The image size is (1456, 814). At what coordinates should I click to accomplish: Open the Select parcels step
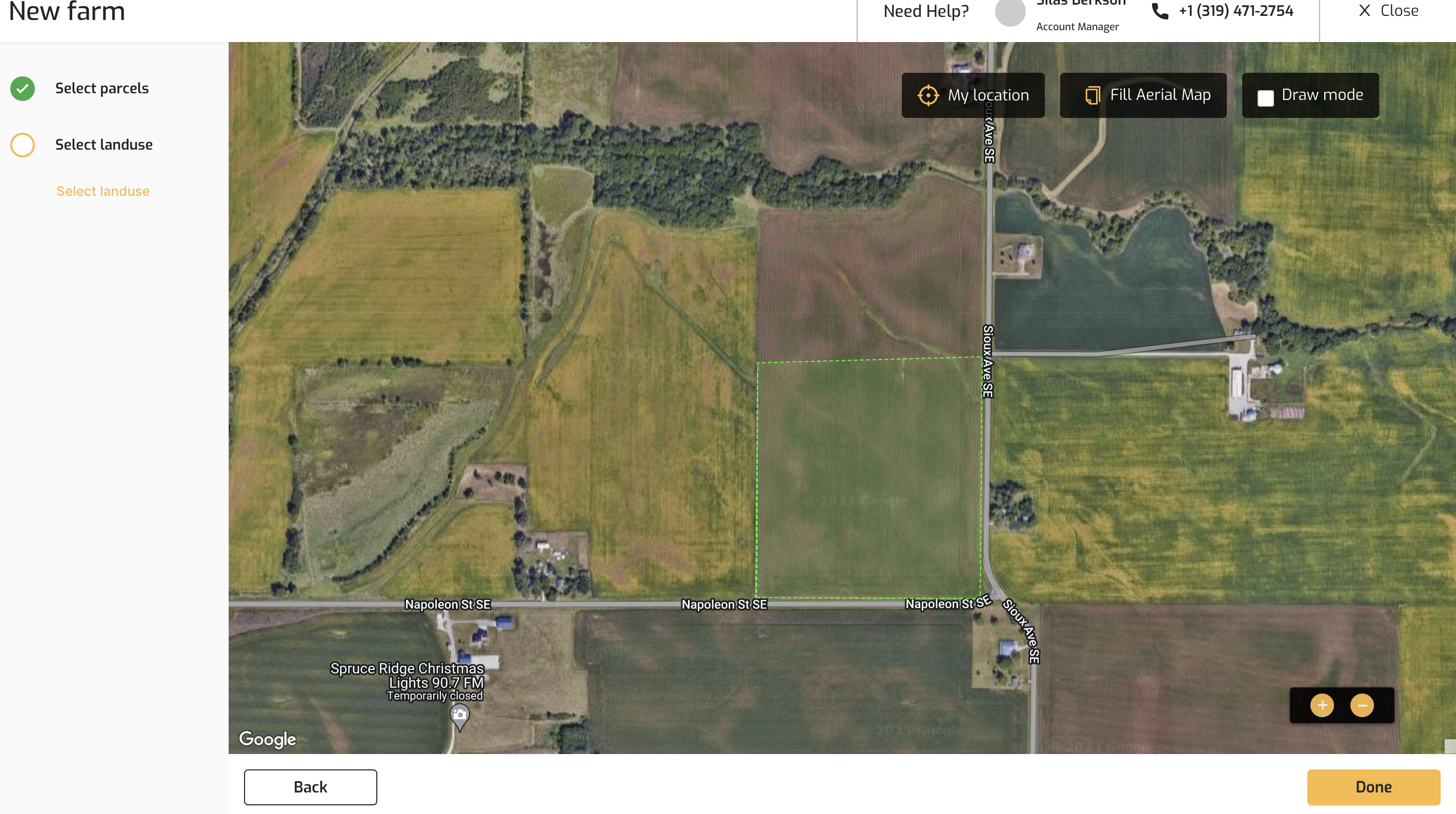[102, 88]
